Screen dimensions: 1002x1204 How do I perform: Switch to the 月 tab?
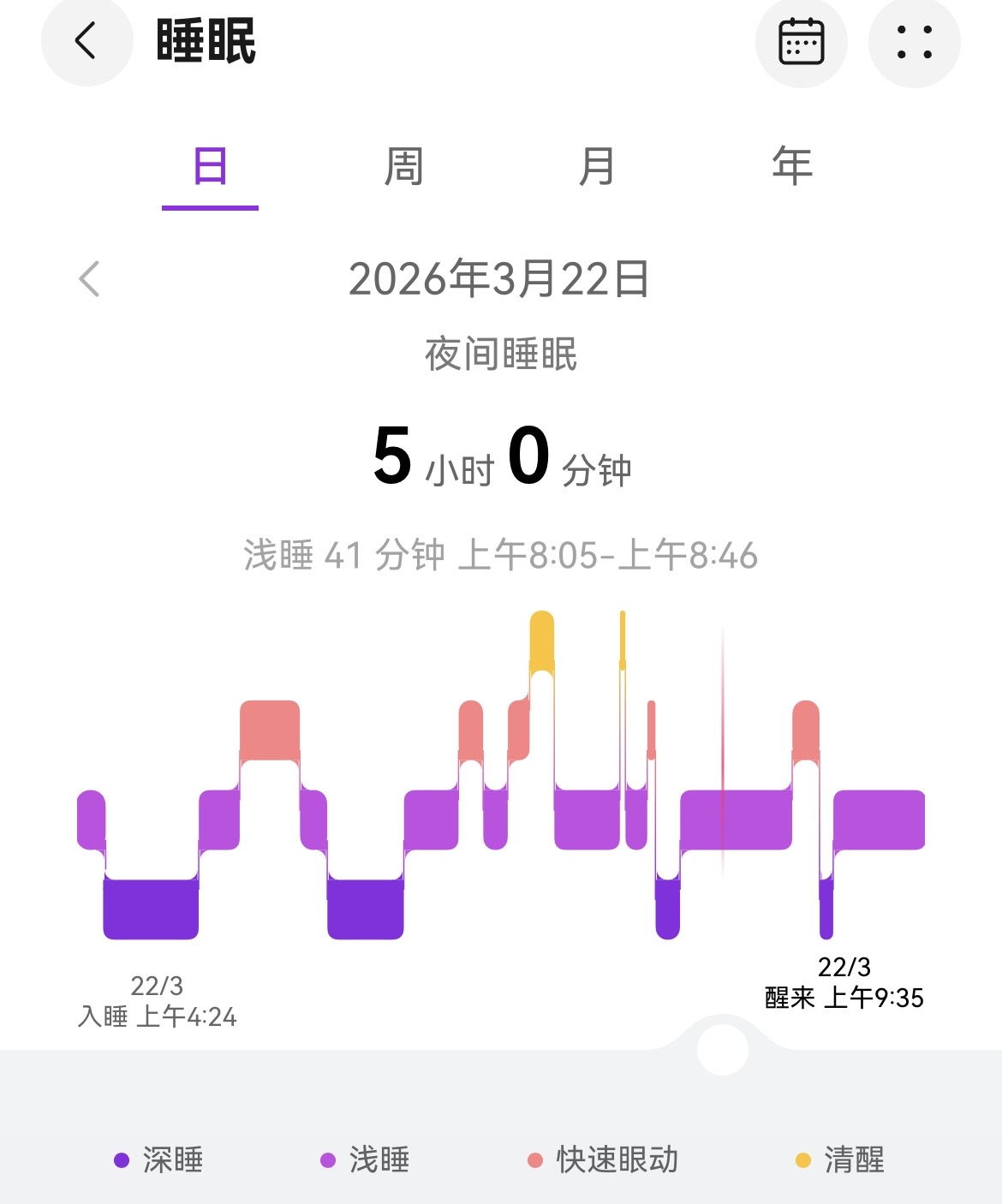coord(597,166)
